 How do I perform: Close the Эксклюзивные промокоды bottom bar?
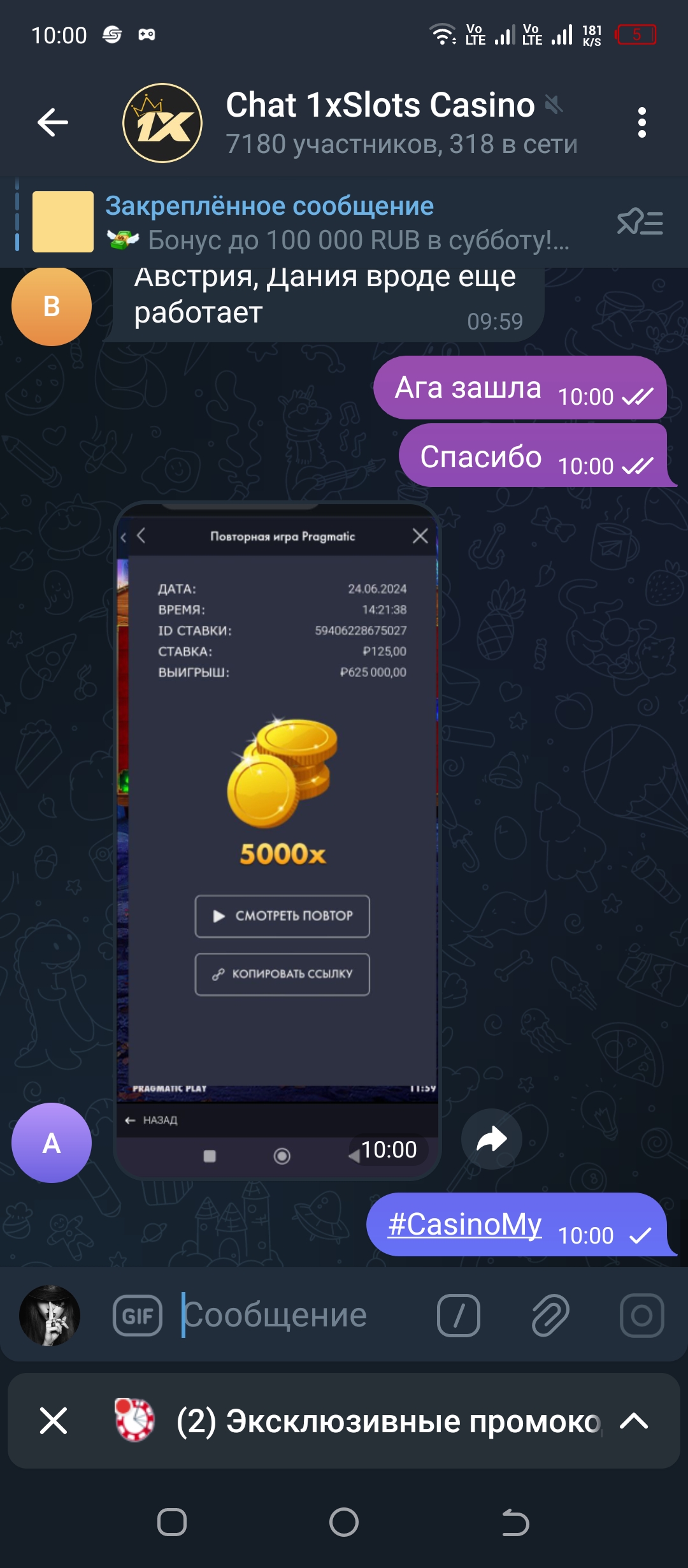click(54, 1421)
